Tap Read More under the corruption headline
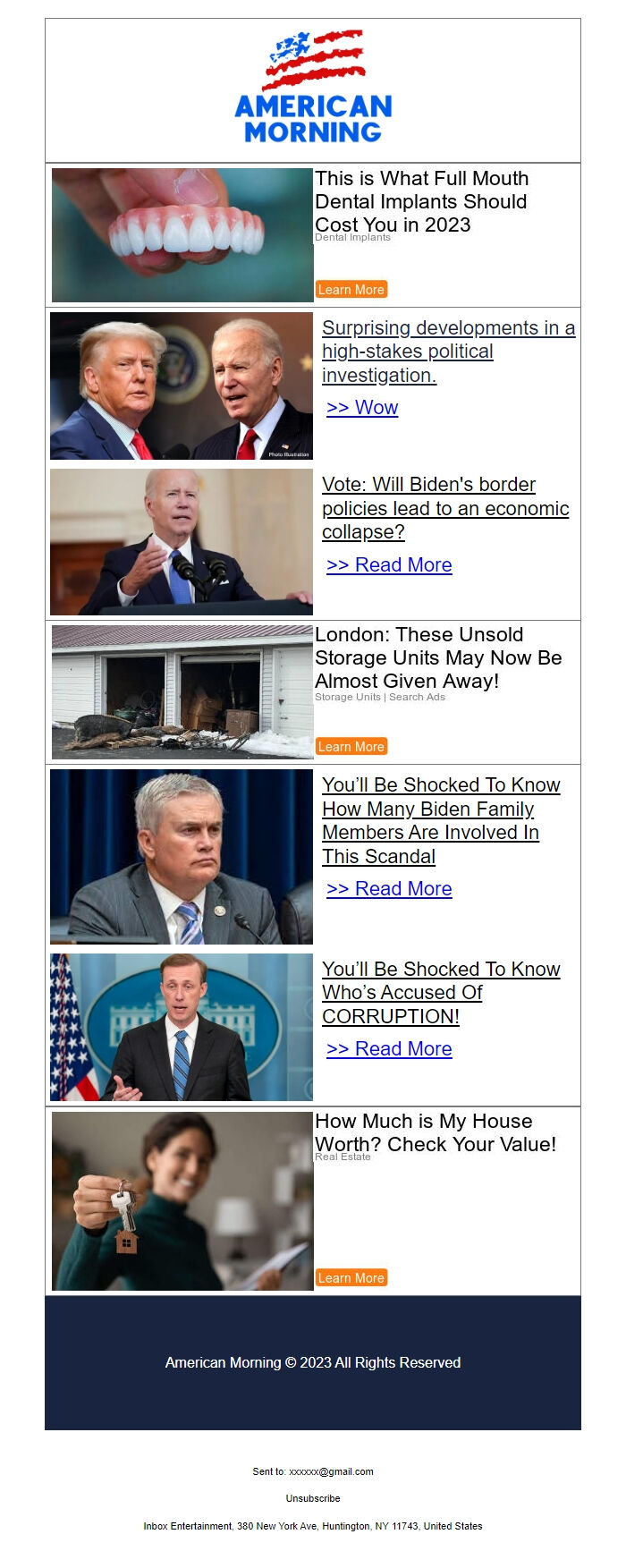626x1568 pixels. (389, 1049)
